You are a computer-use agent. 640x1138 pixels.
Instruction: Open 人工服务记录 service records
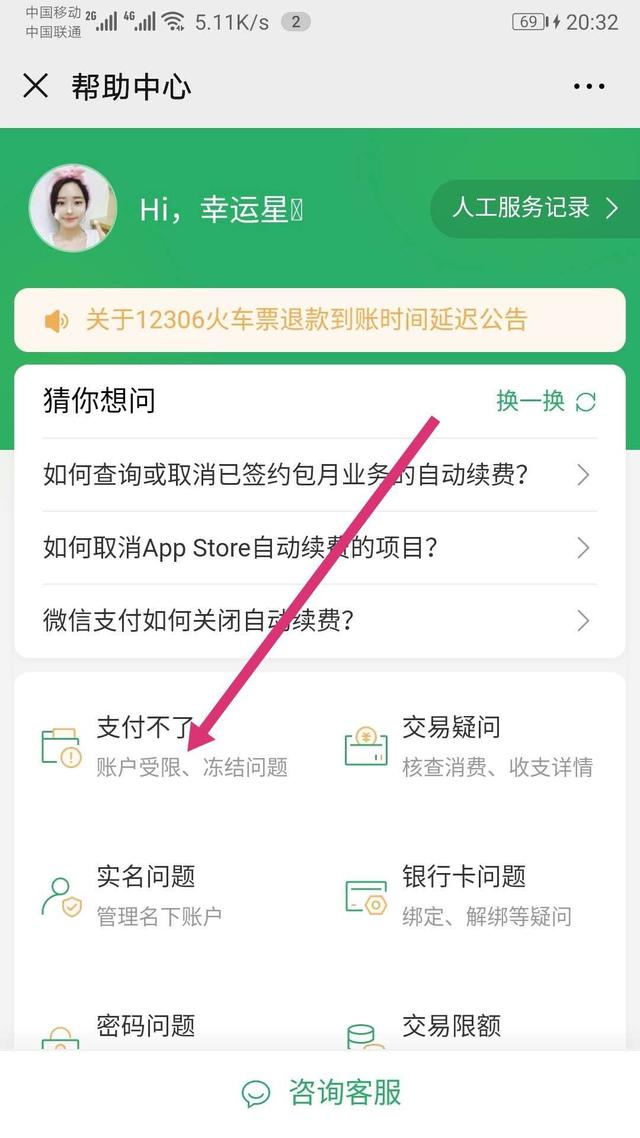point(534,208)
